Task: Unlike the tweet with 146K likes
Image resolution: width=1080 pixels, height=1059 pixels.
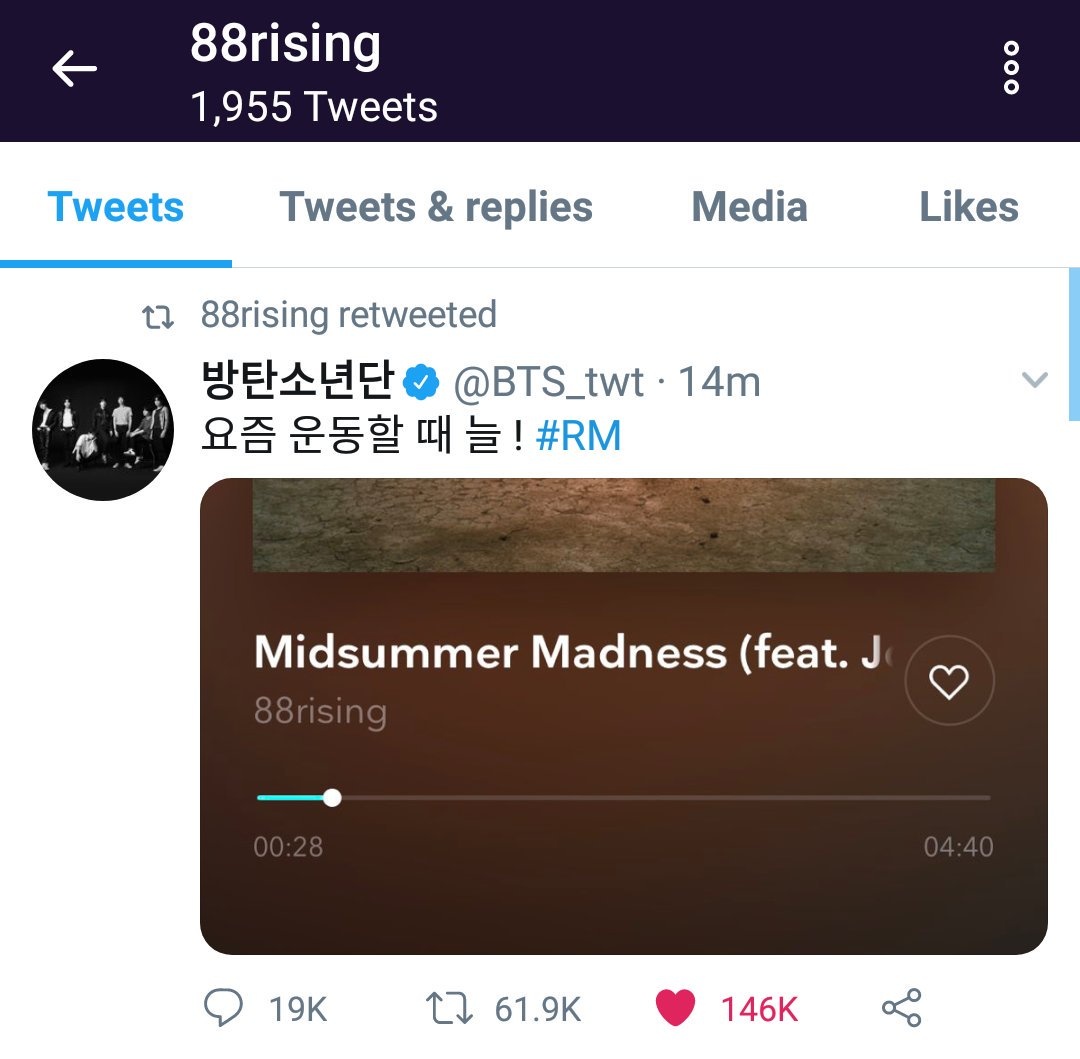Action: 675,1009
